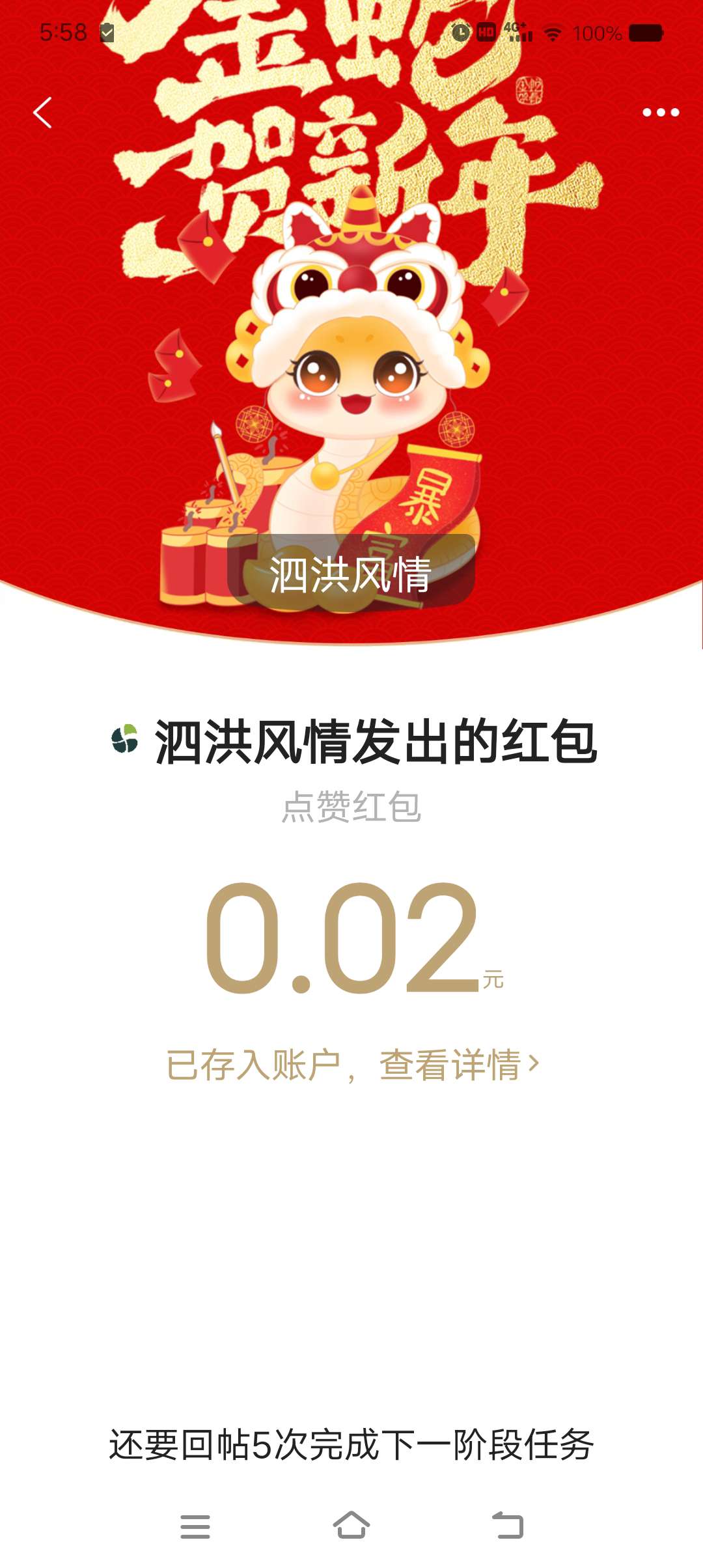Tap the system home button
This screenshot has width=703, height=1568.
pos(351,1525)
